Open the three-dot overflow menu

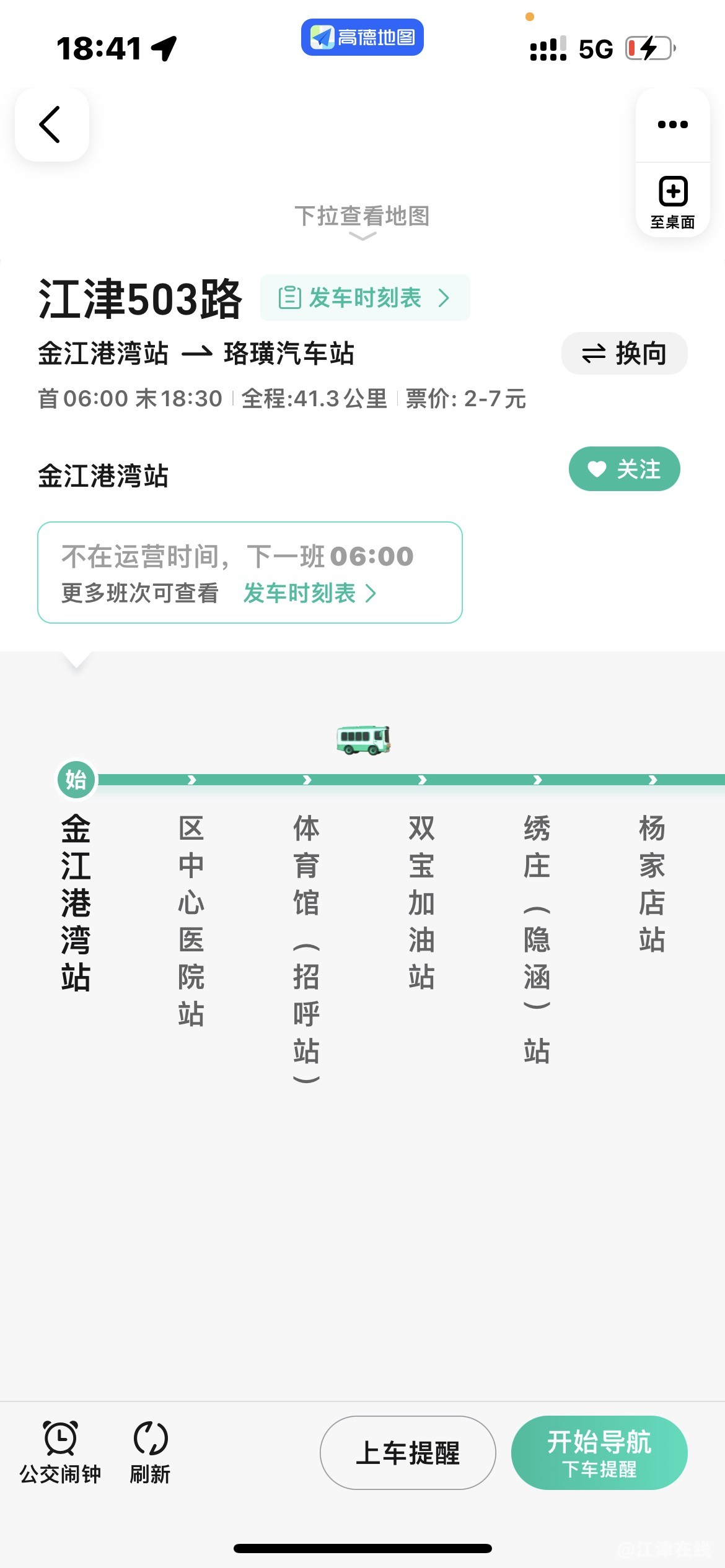click(672, 124)
